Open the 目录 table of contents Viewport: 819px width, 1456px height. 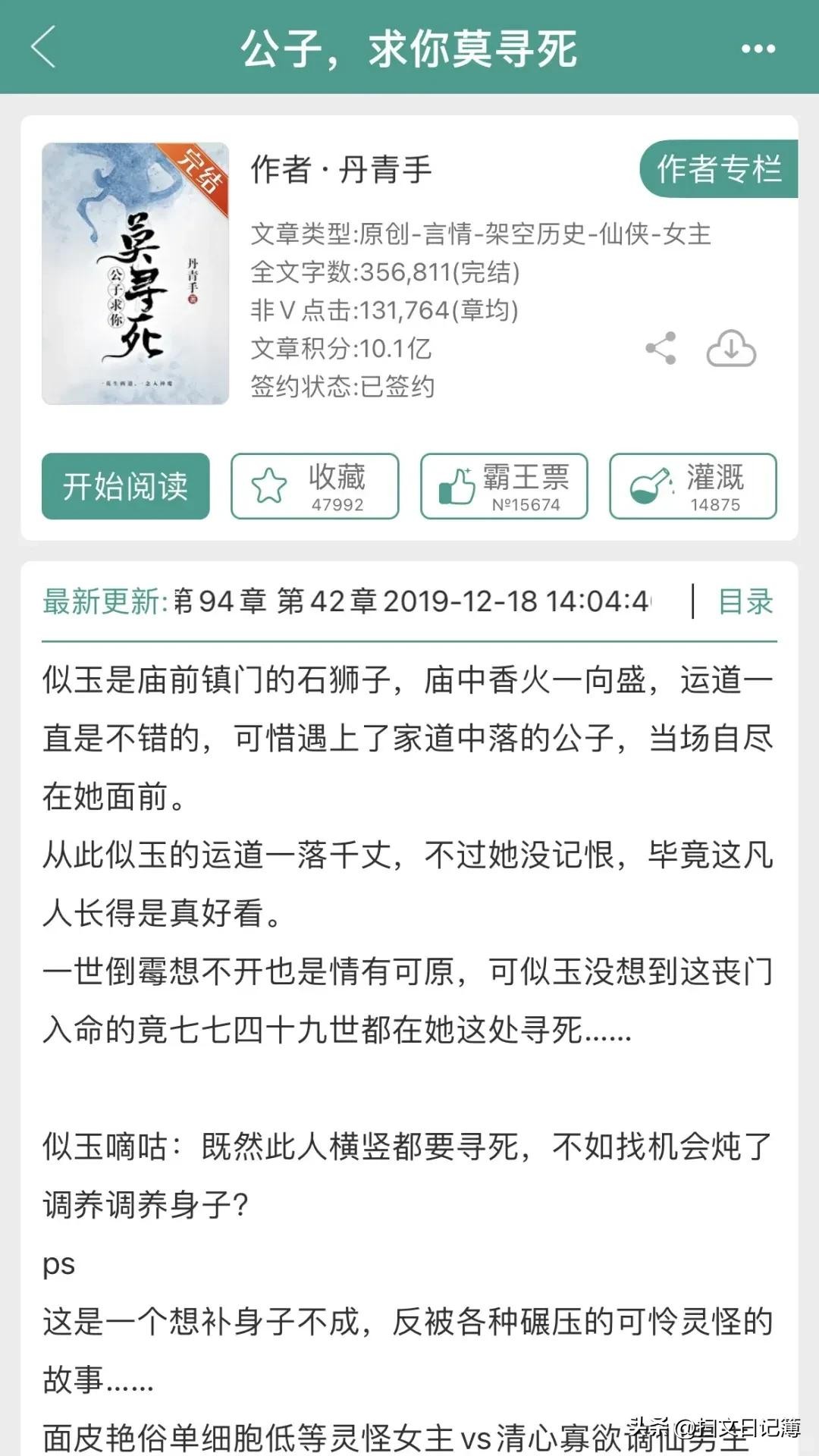[745, 601]
